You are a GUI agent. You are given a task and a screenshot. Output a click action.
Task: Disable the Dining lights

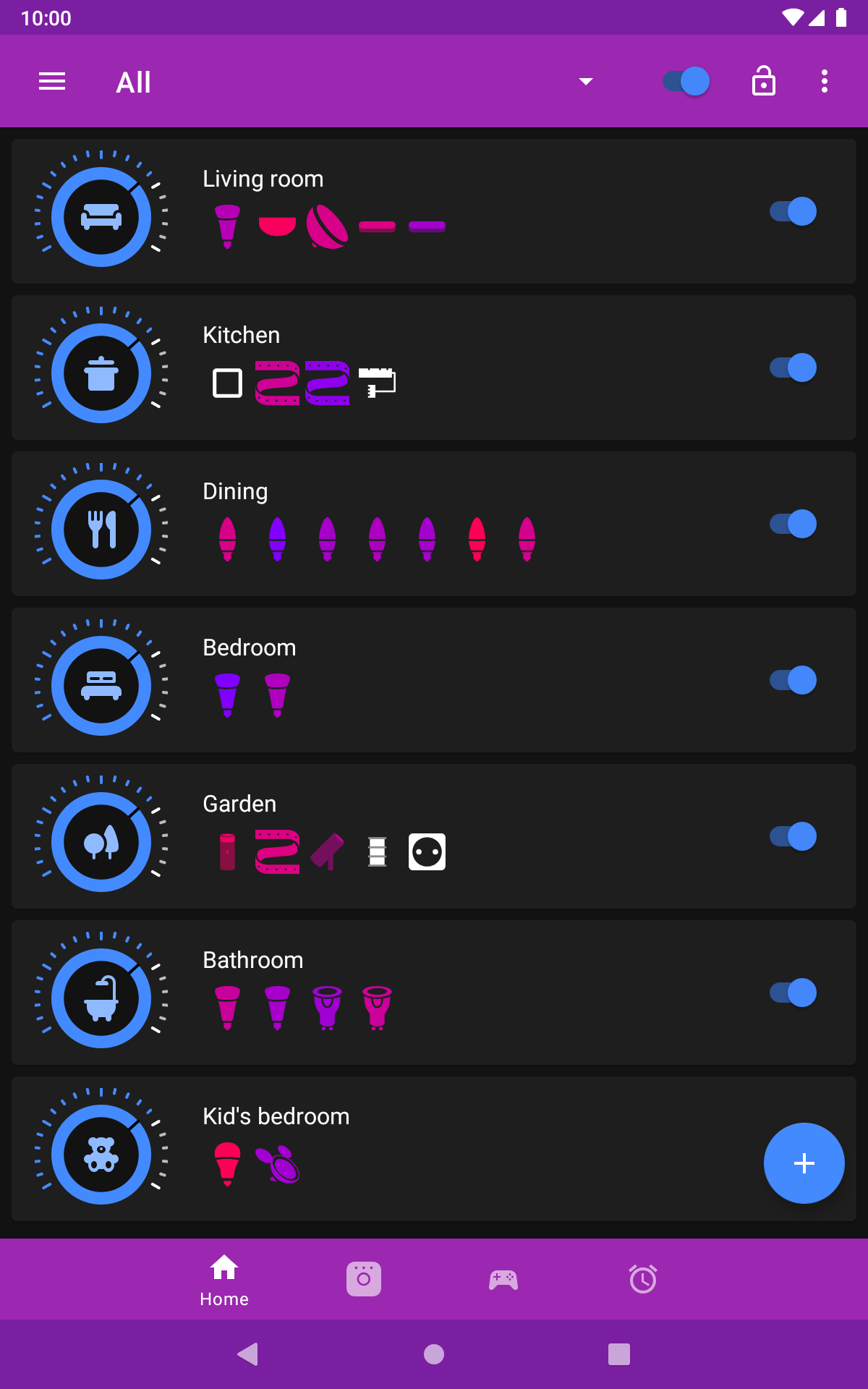point(793,524)
